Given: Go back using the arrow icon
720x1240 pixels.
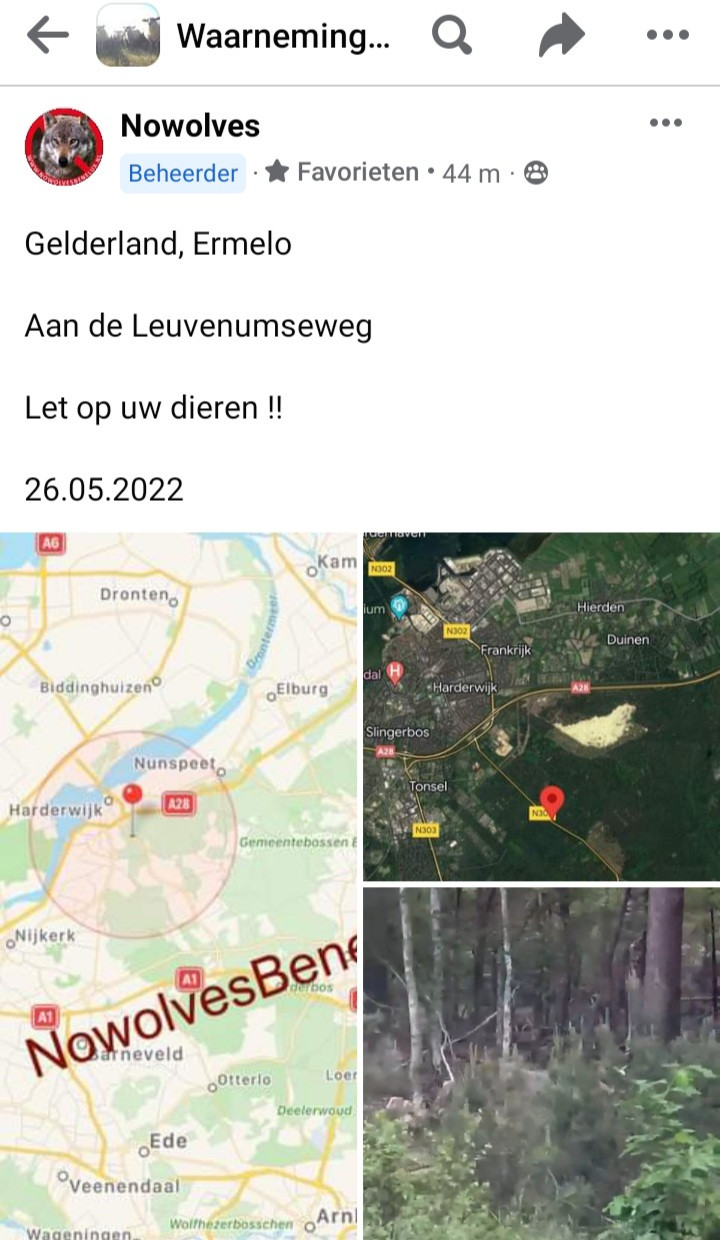Looking at the screenshot, I should tap(47, 36).
